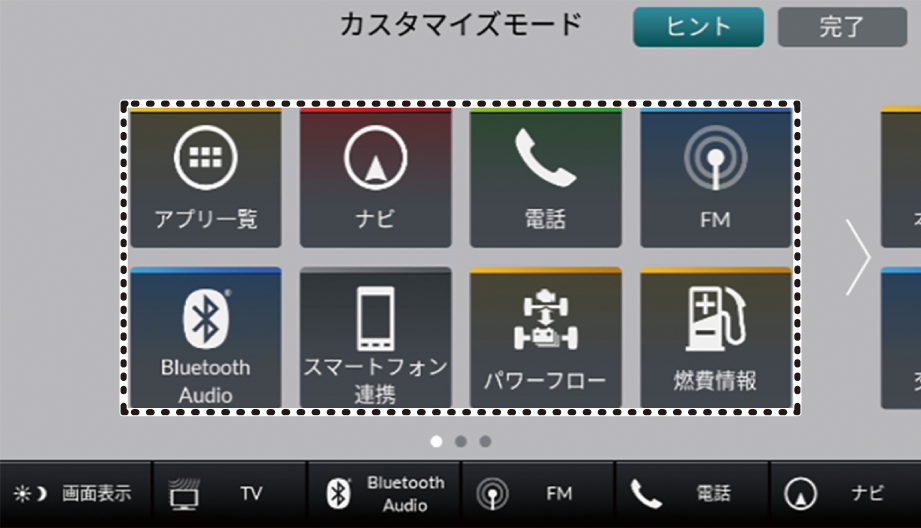This screenshot has width=921, height=528.
Task: Select TV in the bottom bar
Action: point(230,494)
